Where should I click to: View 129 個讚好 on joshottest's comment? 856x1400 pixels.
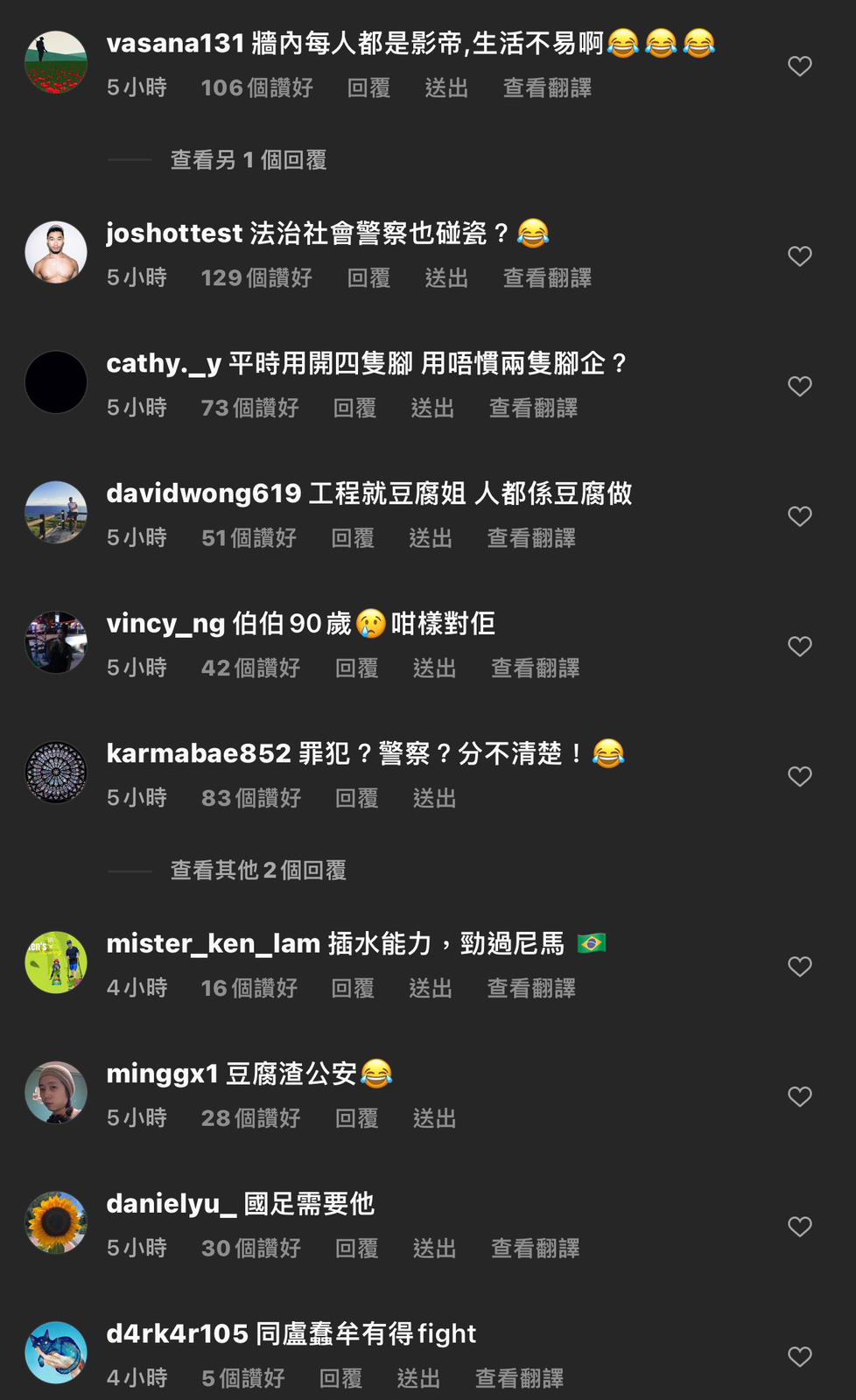[x=256, y=278]
